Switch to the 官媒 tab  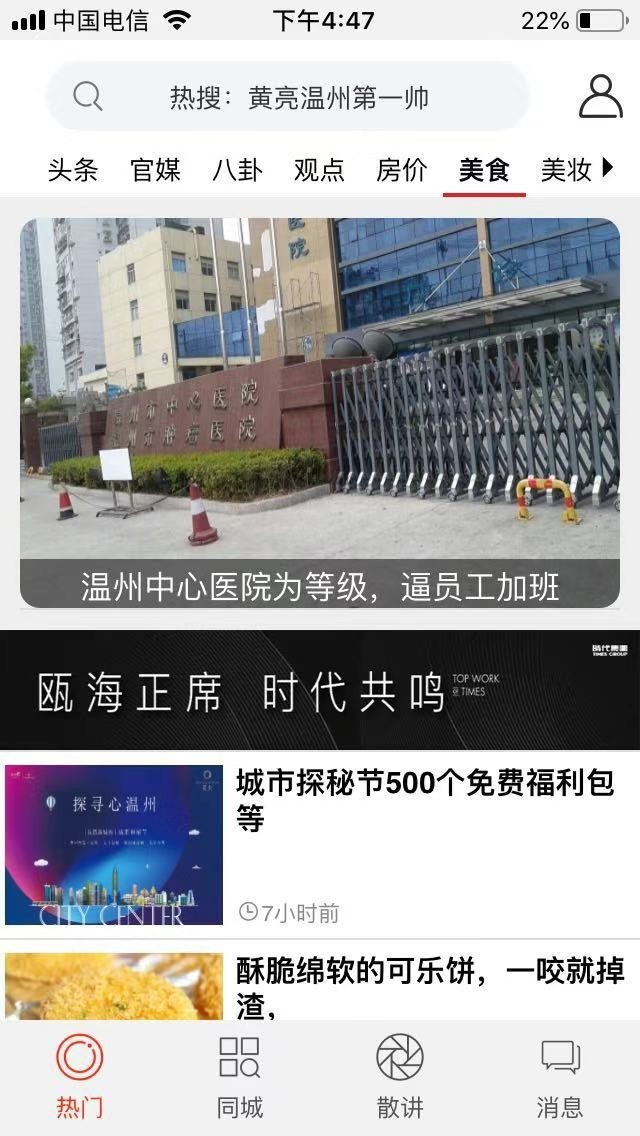(x=155, y=170)
